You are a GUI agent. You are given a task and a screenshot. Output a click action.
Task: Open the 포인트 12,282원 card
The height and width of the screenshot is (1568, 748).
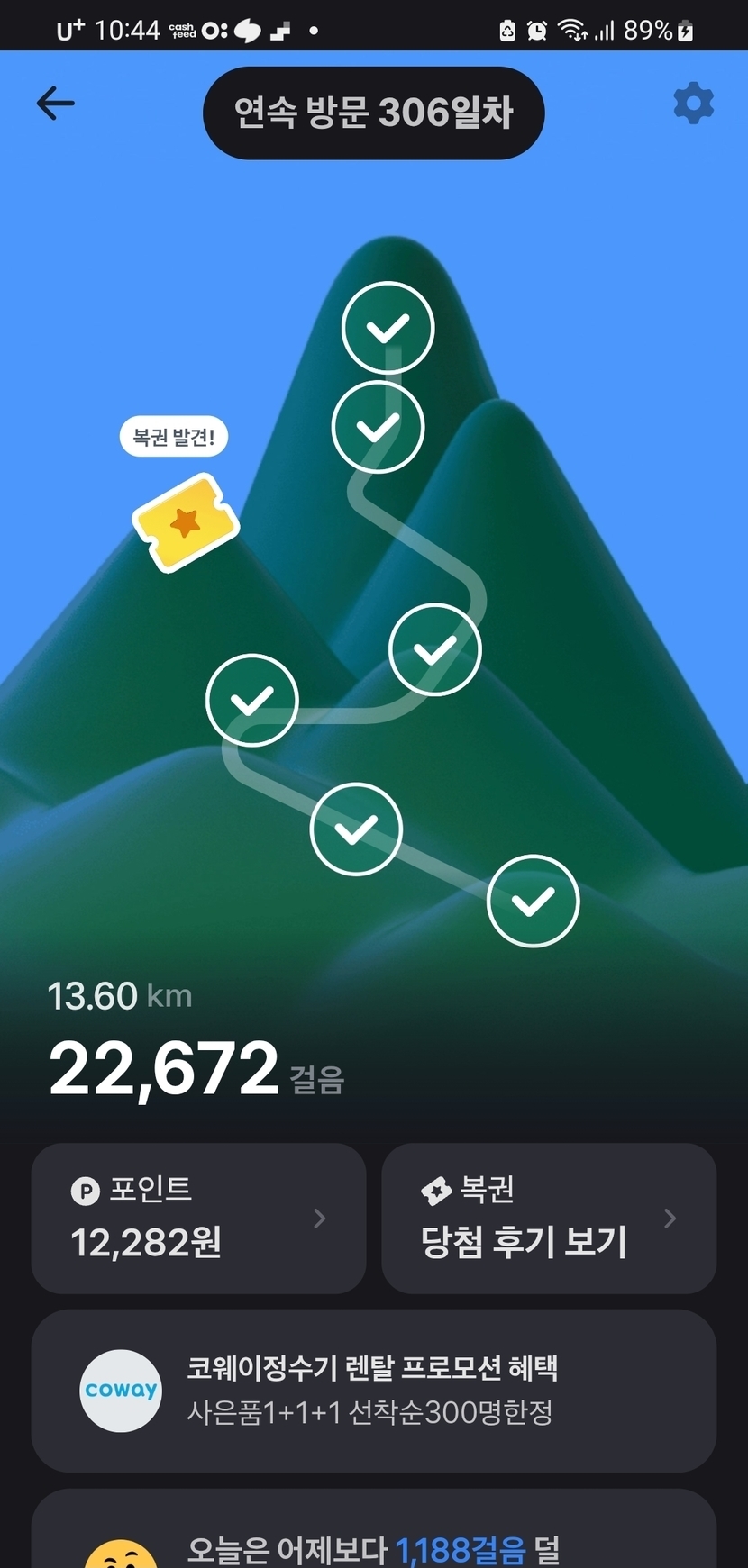tap(198, 1218)
